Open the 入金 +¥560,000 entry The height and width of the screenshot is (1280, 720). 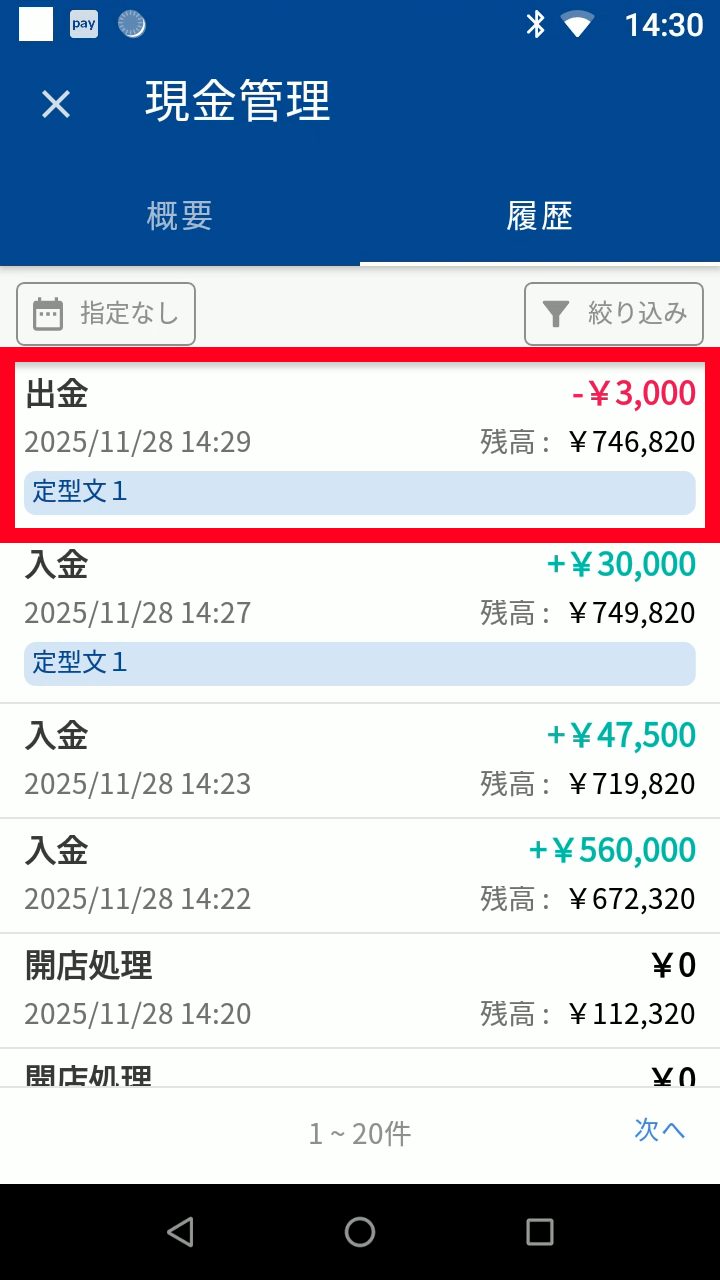click(x=360, y=875)
